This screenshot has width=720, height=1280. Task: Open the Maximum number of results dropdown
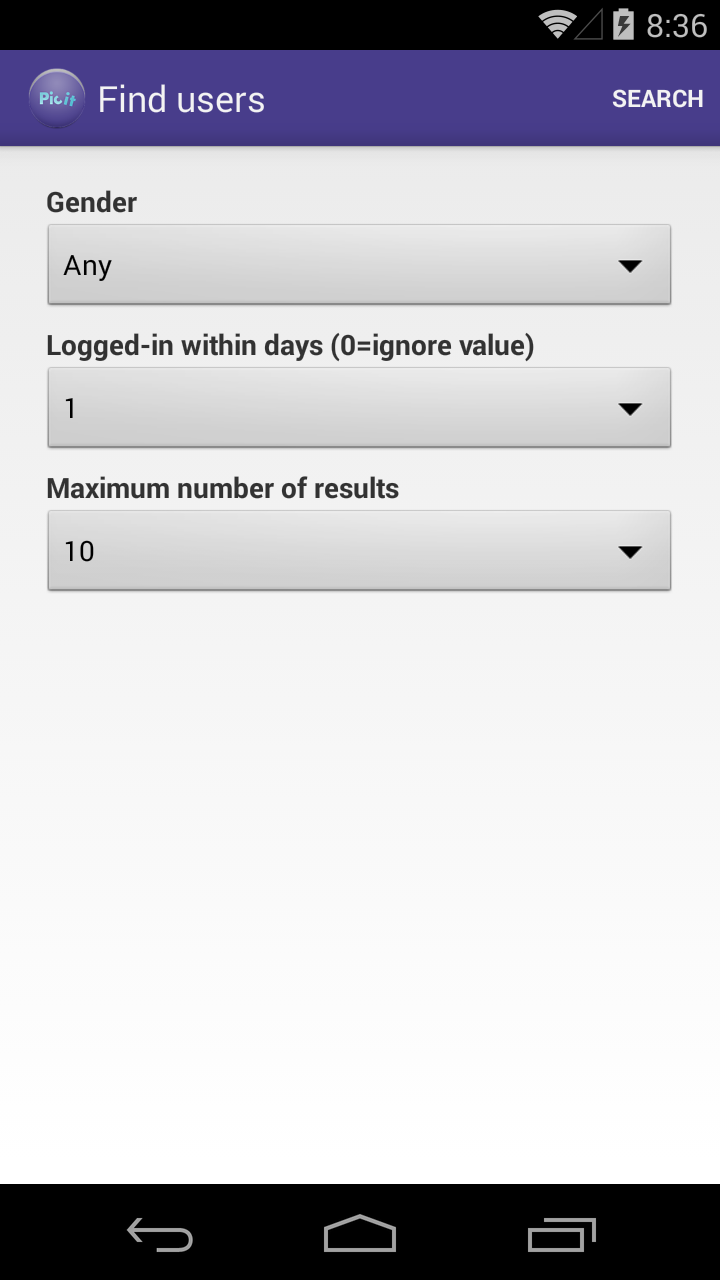click(x=359, y=551)
